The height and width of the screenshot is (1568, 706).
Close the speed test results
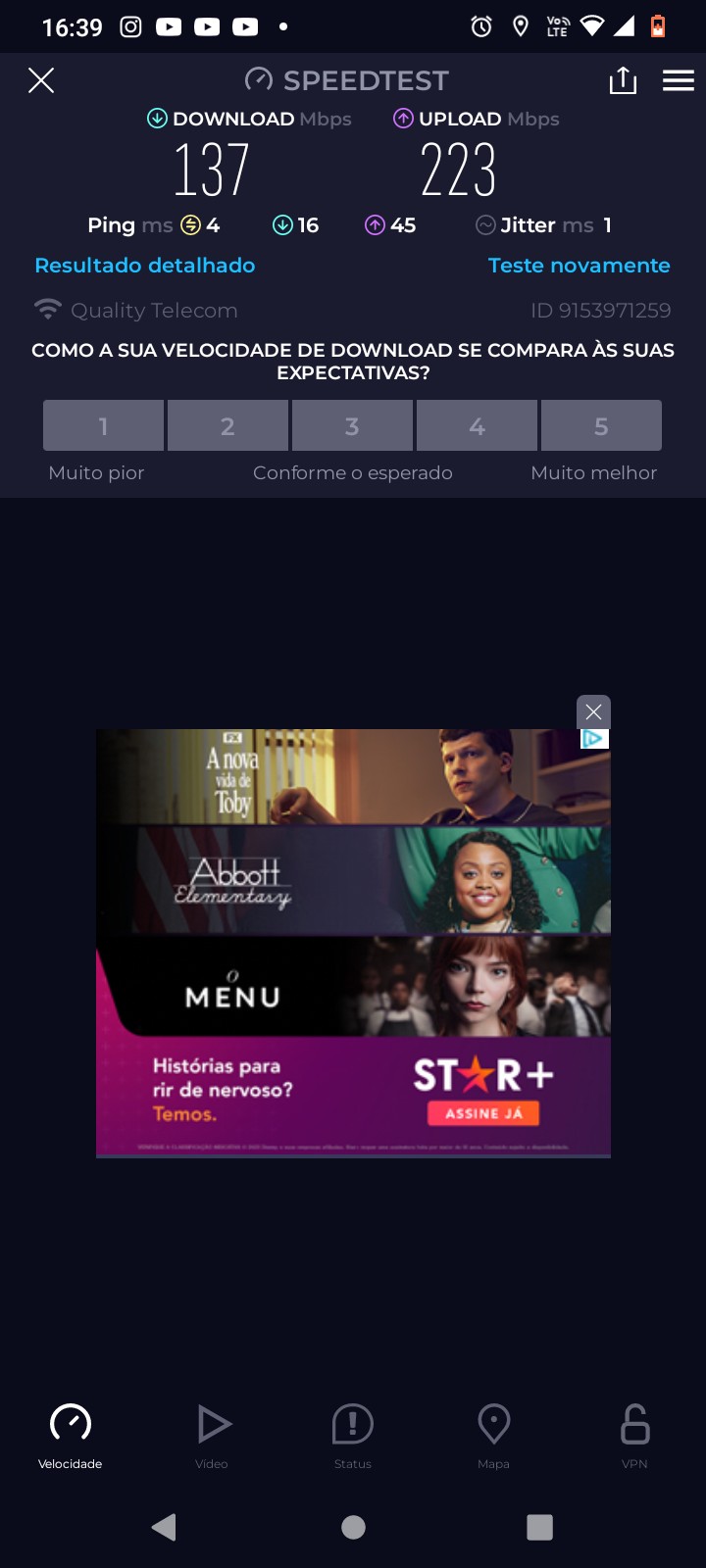pos(41,80)
